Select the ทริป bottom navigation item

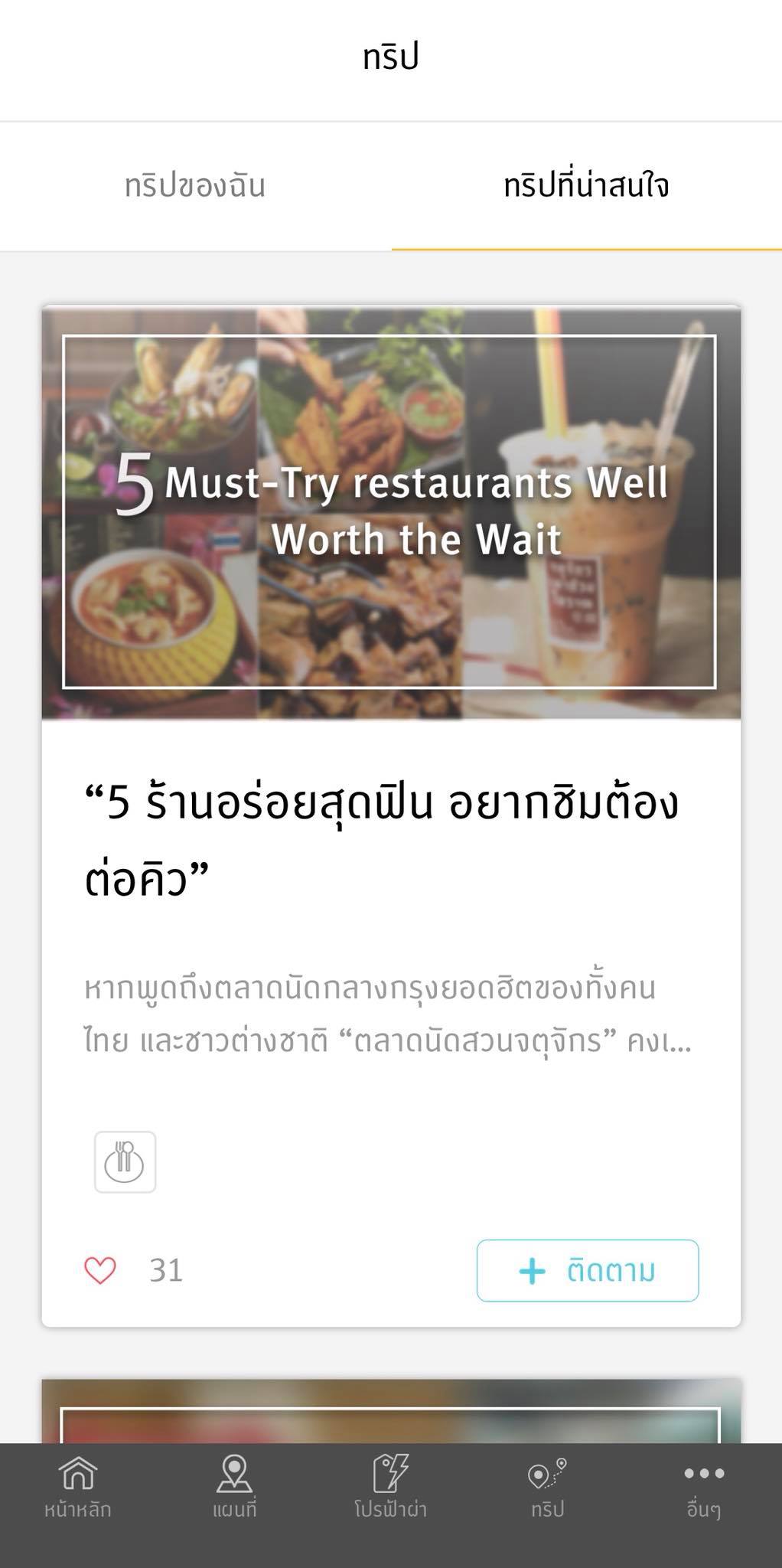click(x=547, y=1487)
